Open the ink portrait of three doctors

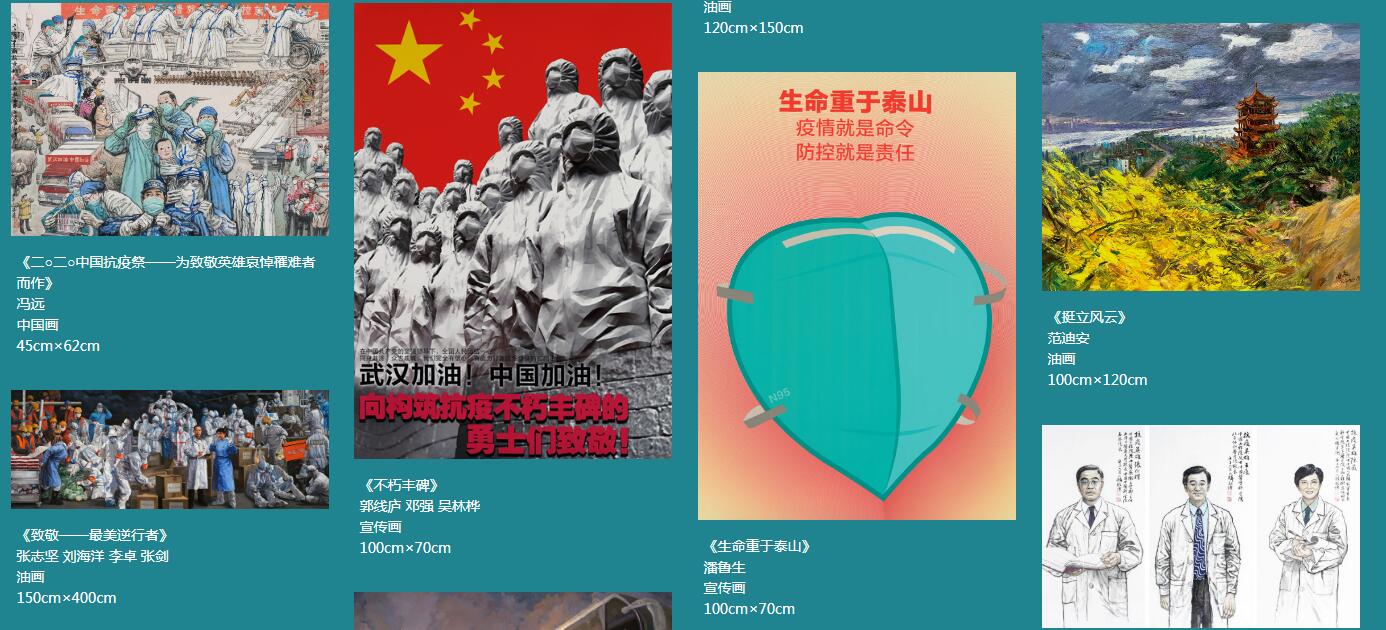[x=1200, y=526]
